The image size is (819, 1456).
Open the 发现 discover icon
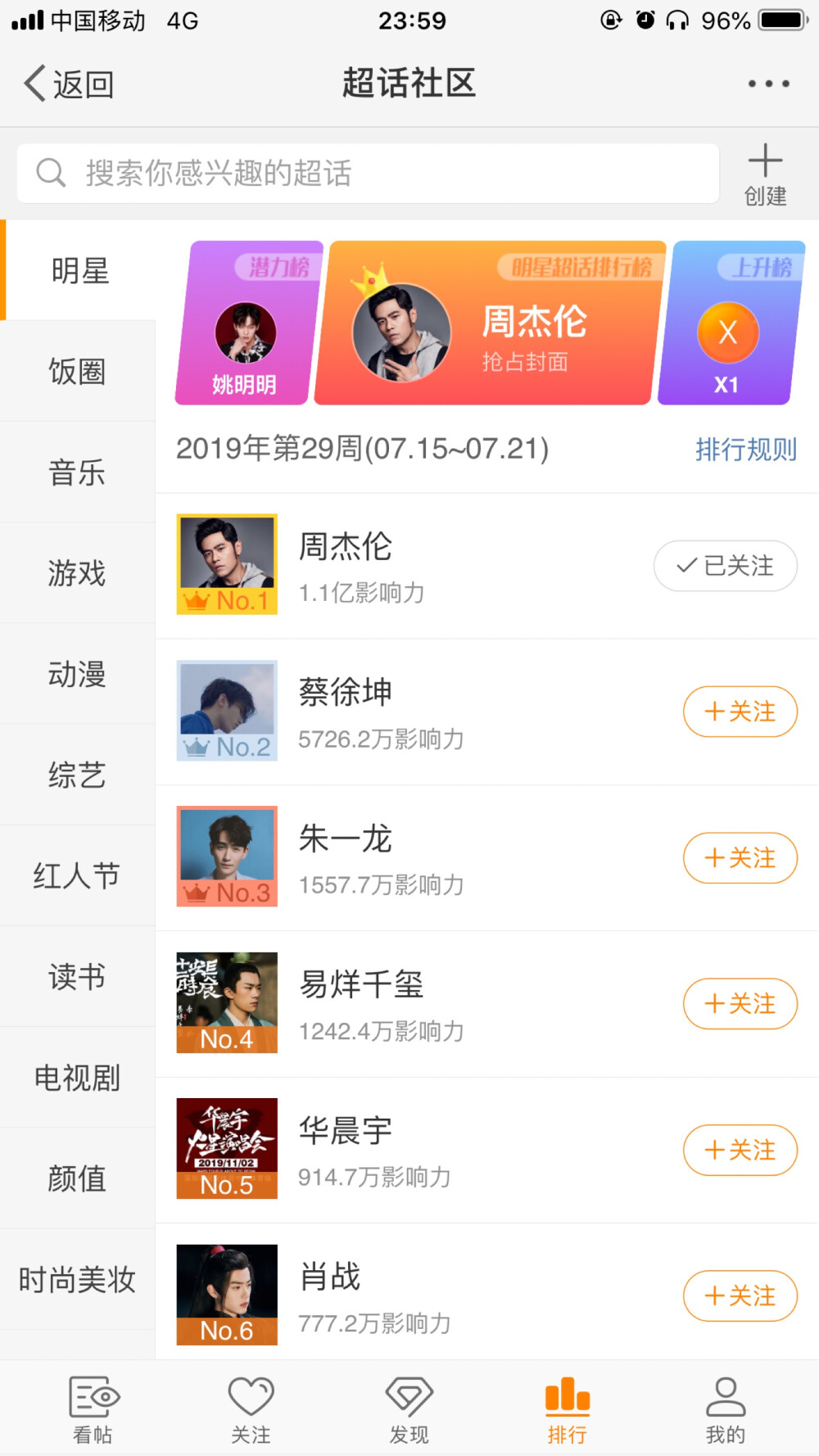(409, 1405)
